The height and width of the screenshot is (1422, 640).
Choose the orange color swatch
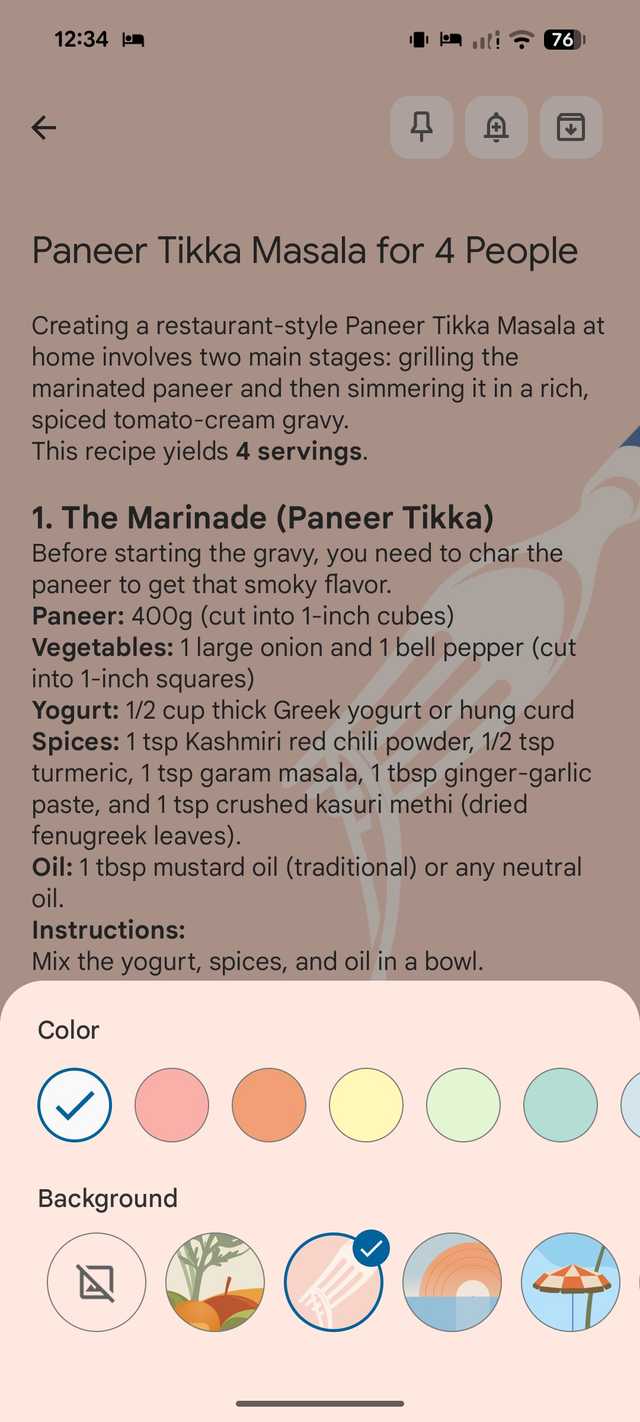point(269,1105)
